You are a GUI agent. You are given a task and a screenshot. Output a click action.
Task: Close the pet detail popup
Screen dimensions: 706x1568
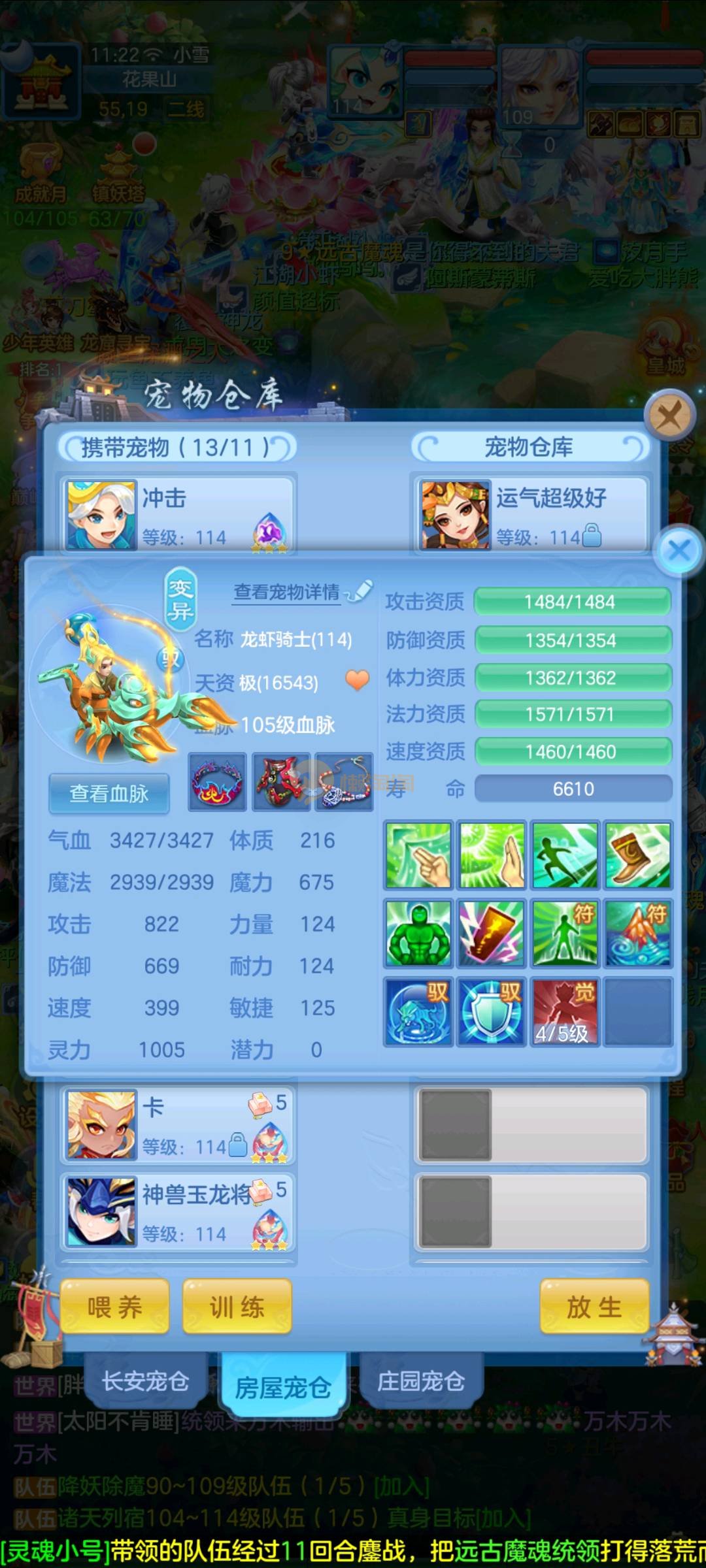[679, 551]
